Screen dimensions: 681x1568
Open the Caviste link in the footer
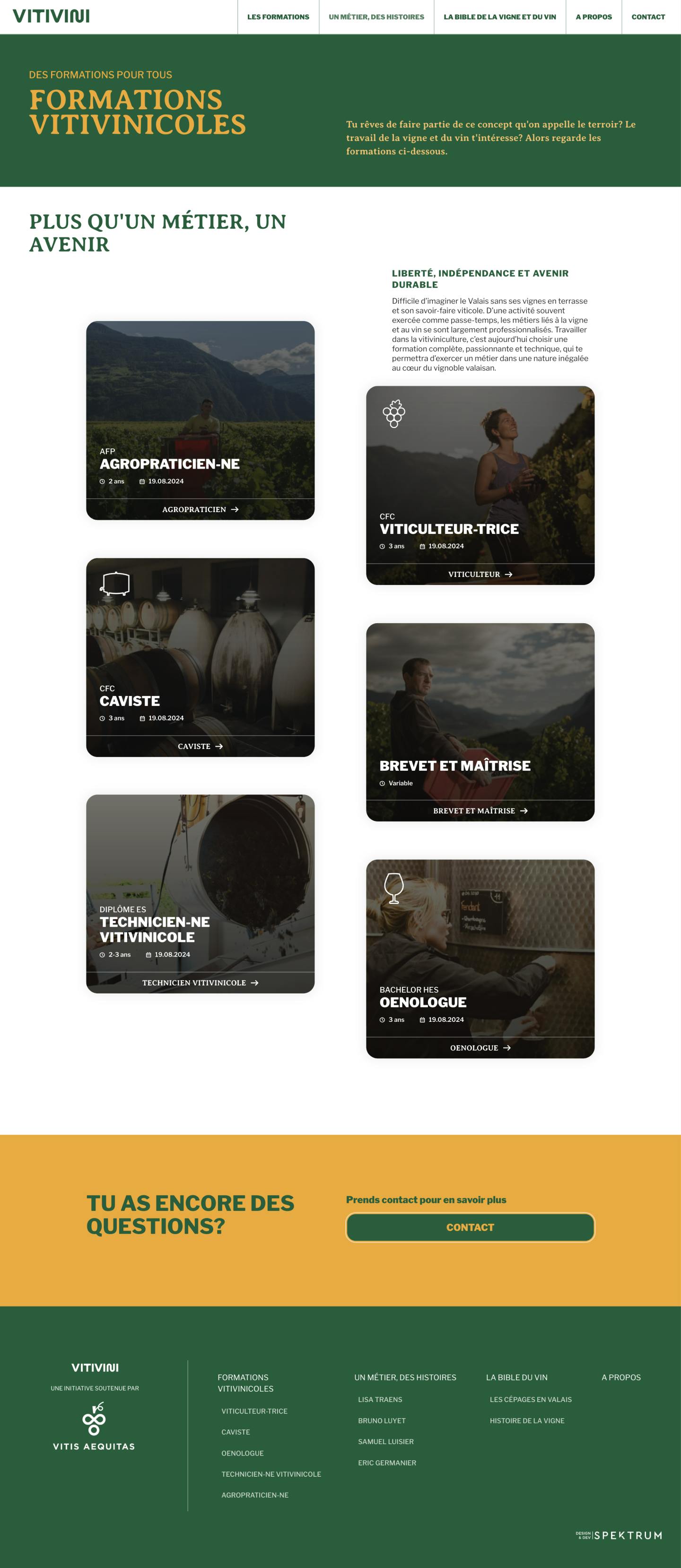coord(236,1432)
